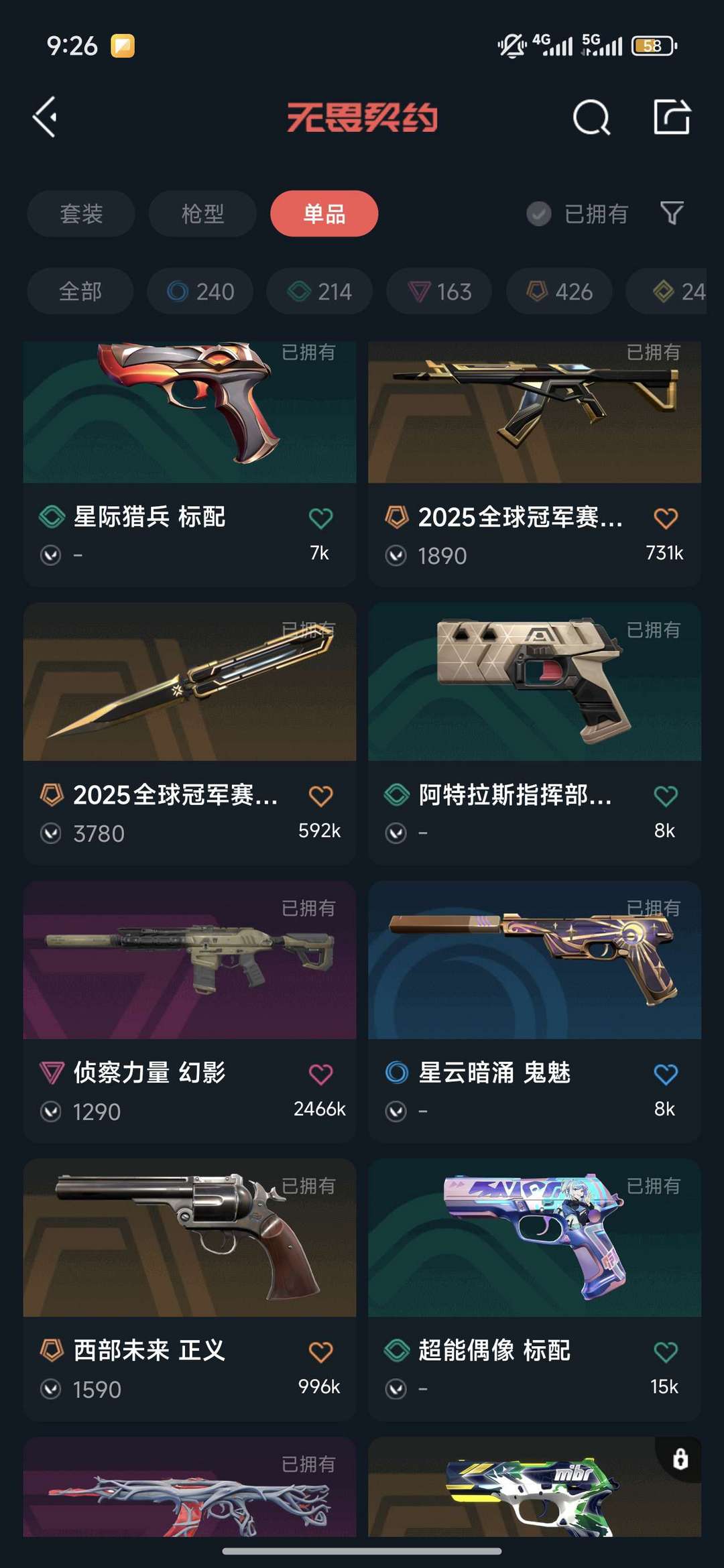Select the 单品 tab

(x=324, y=214)
